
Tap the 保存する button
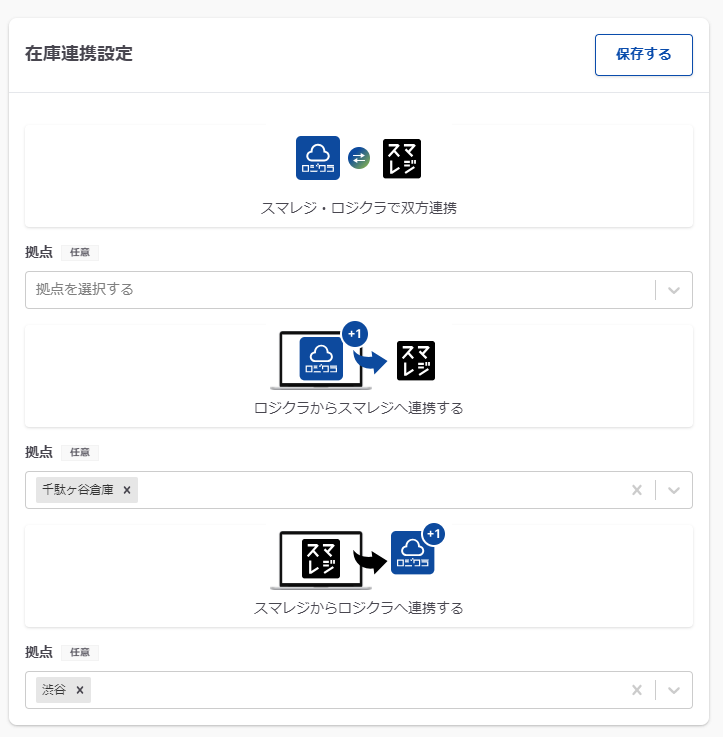pos(644,55)
